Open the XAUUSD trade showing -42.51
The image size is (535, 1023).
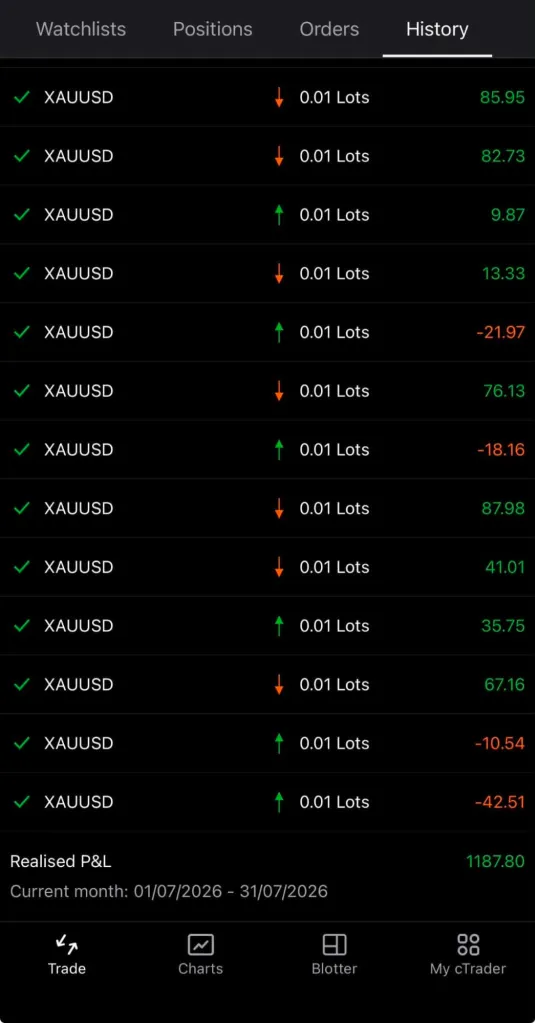pos(268,802)
